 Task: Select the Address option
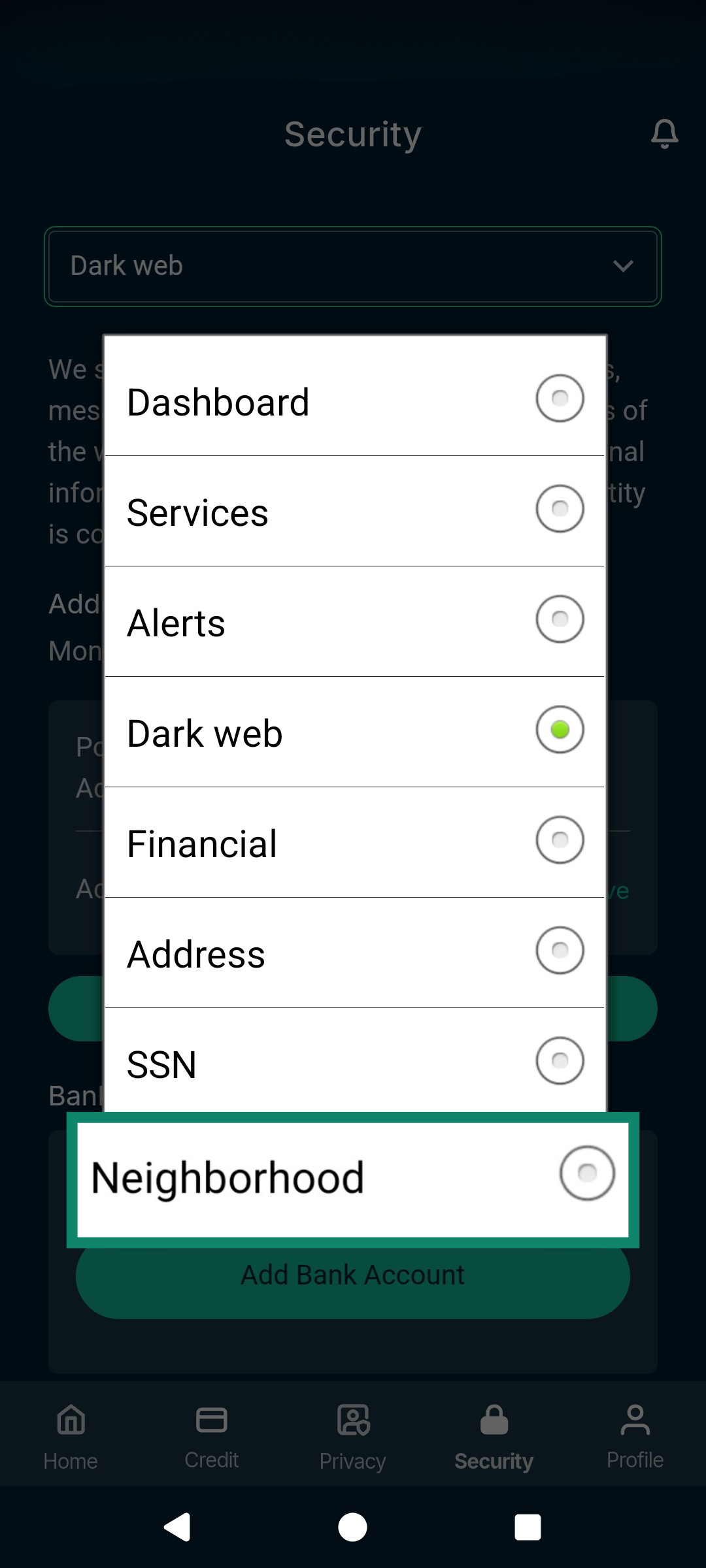[354, 953]
